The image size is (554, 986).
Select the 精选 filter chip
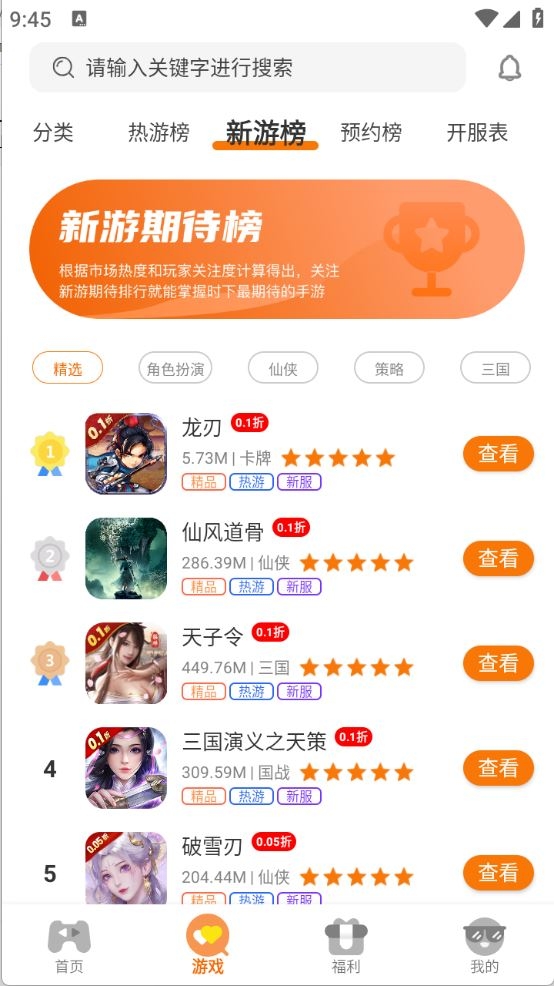67,368
